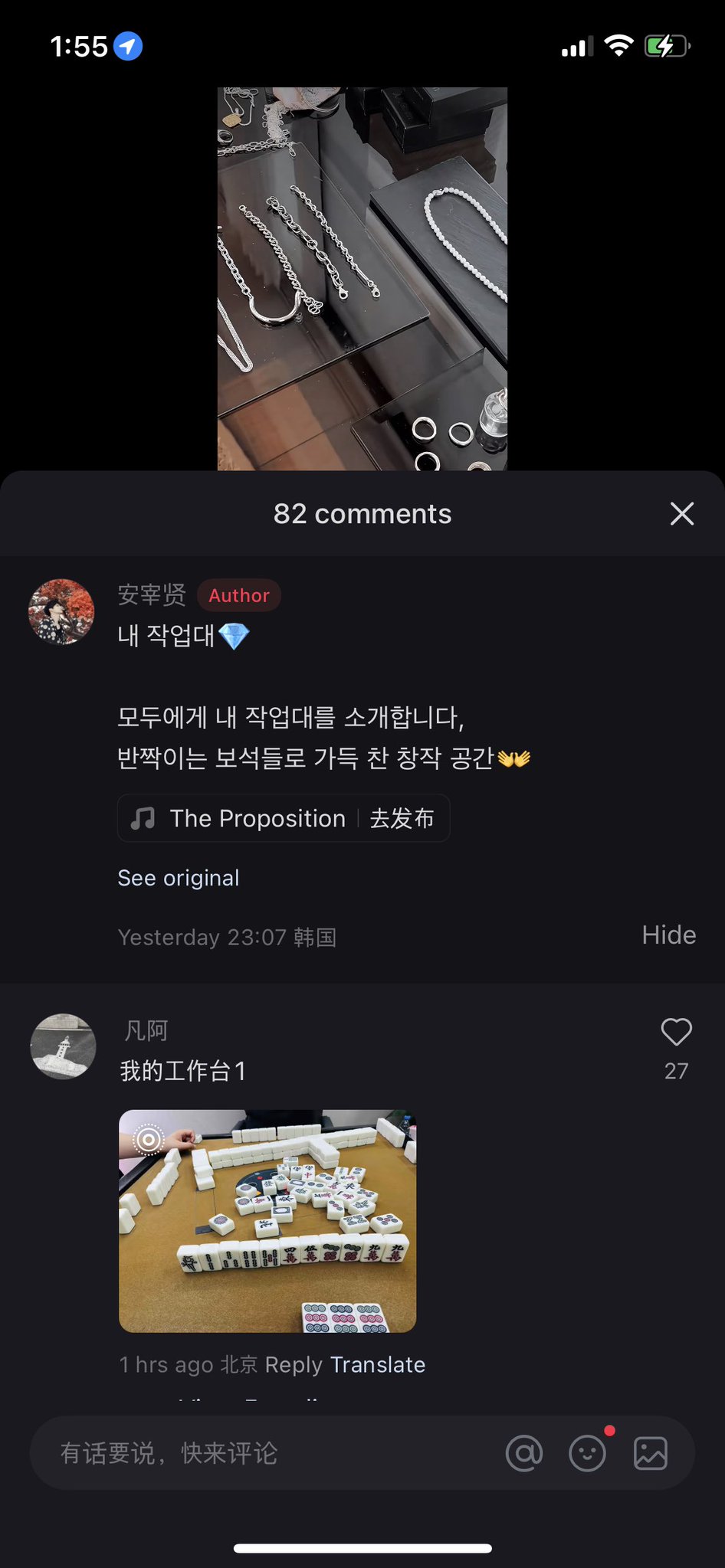Open 安宰贤's profile picture
725x1568 pixels.
click(61, 611)
